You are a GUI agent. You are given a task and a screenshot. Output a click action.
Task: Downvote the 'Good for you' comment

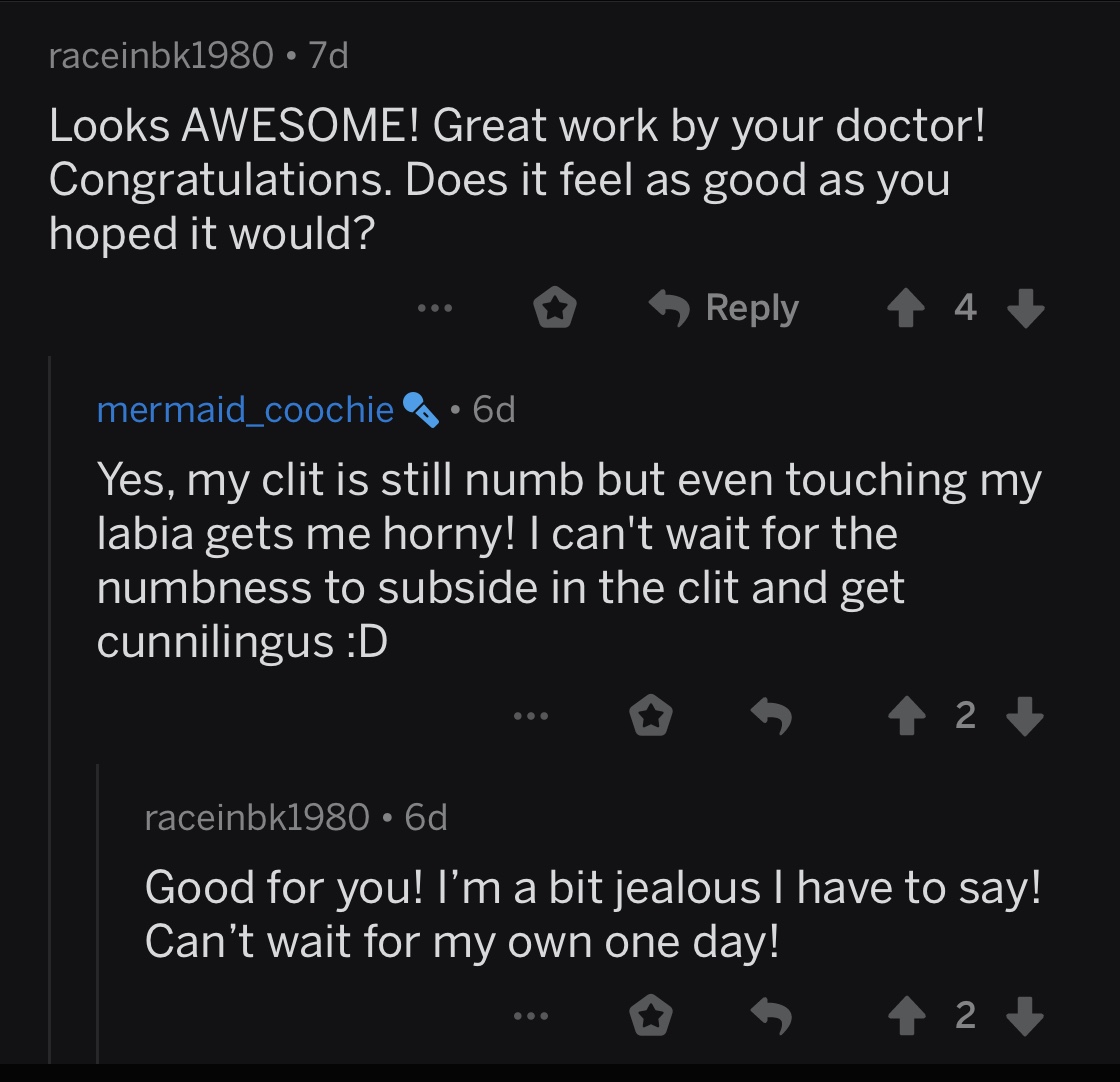1024,1017
